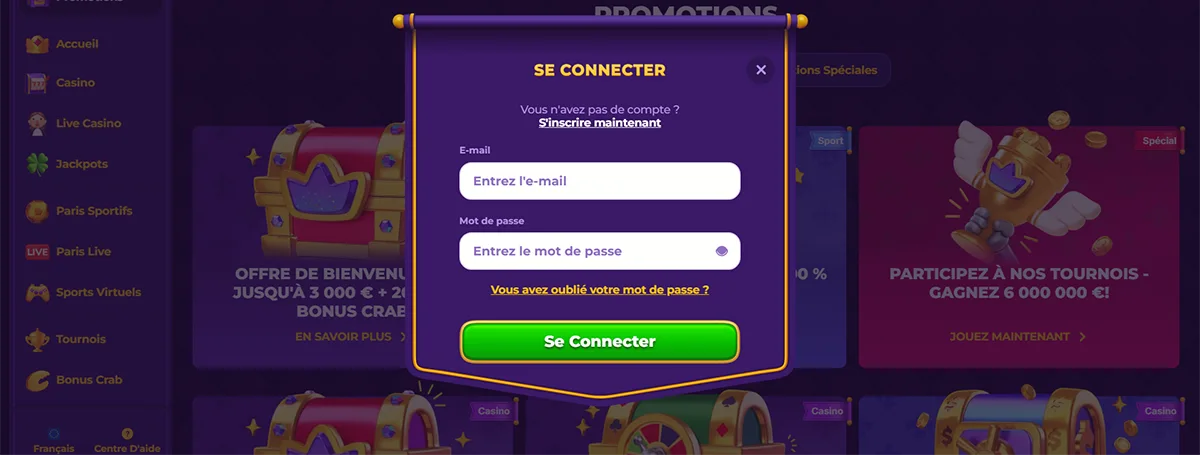The width and height of the screenshot is (1200, 455).
Task: Open the Tournois section
Action: point(80,339)
